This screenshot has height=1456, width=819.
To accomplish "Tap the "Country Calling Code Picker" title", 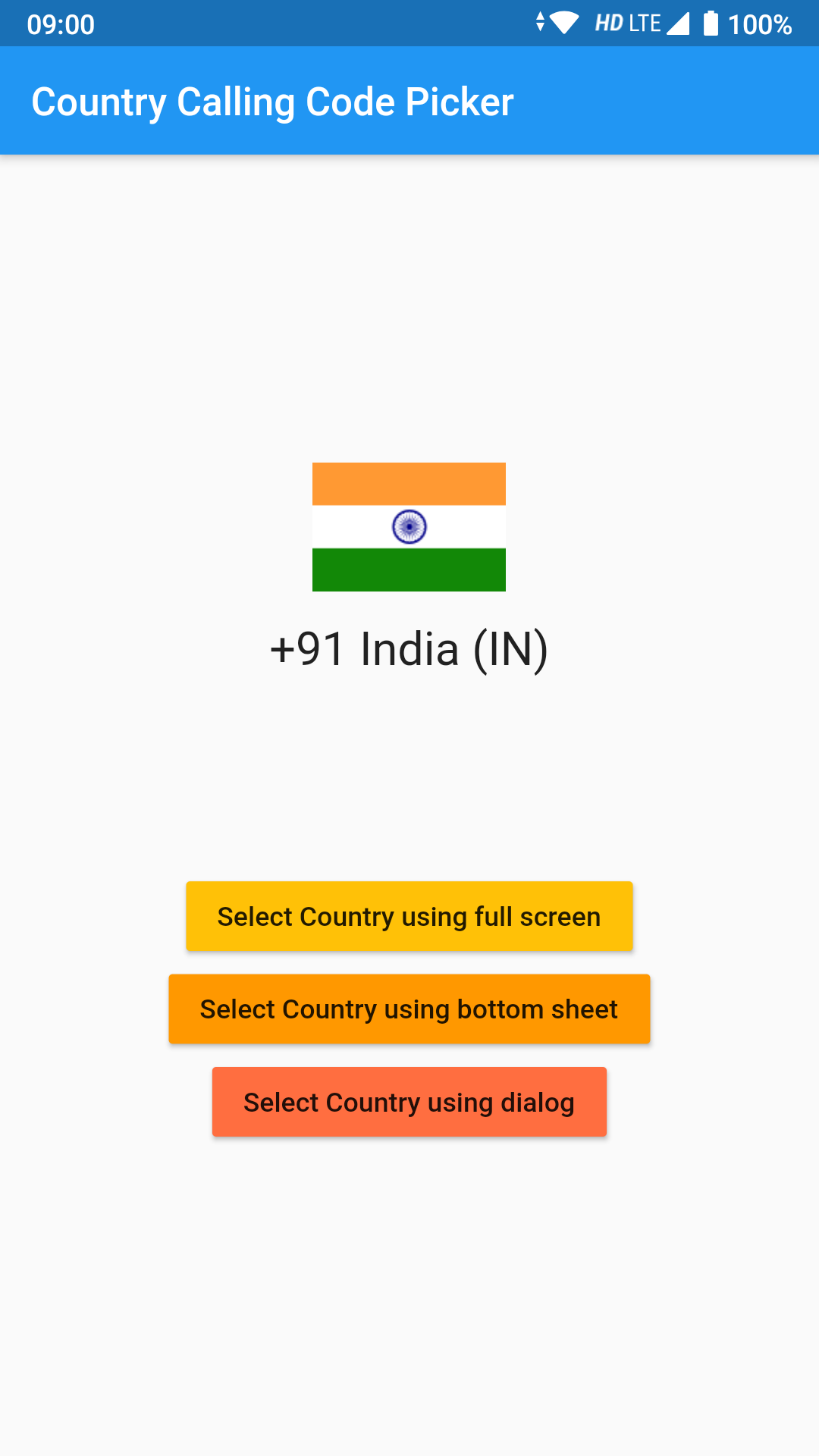I will pyautogui.click(x=271, y=101).
